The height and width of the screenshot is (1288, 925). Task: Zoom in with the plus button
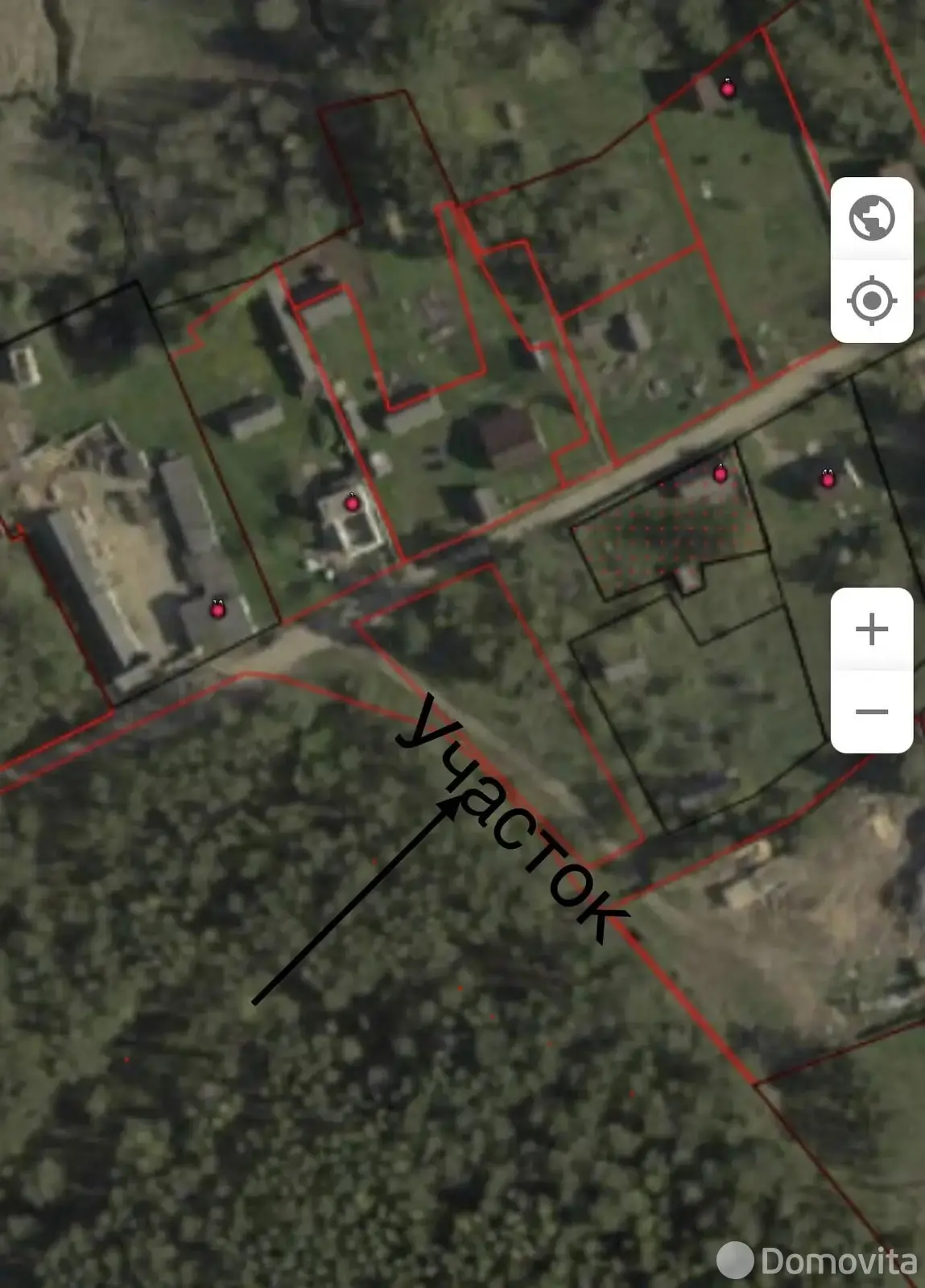871,629
